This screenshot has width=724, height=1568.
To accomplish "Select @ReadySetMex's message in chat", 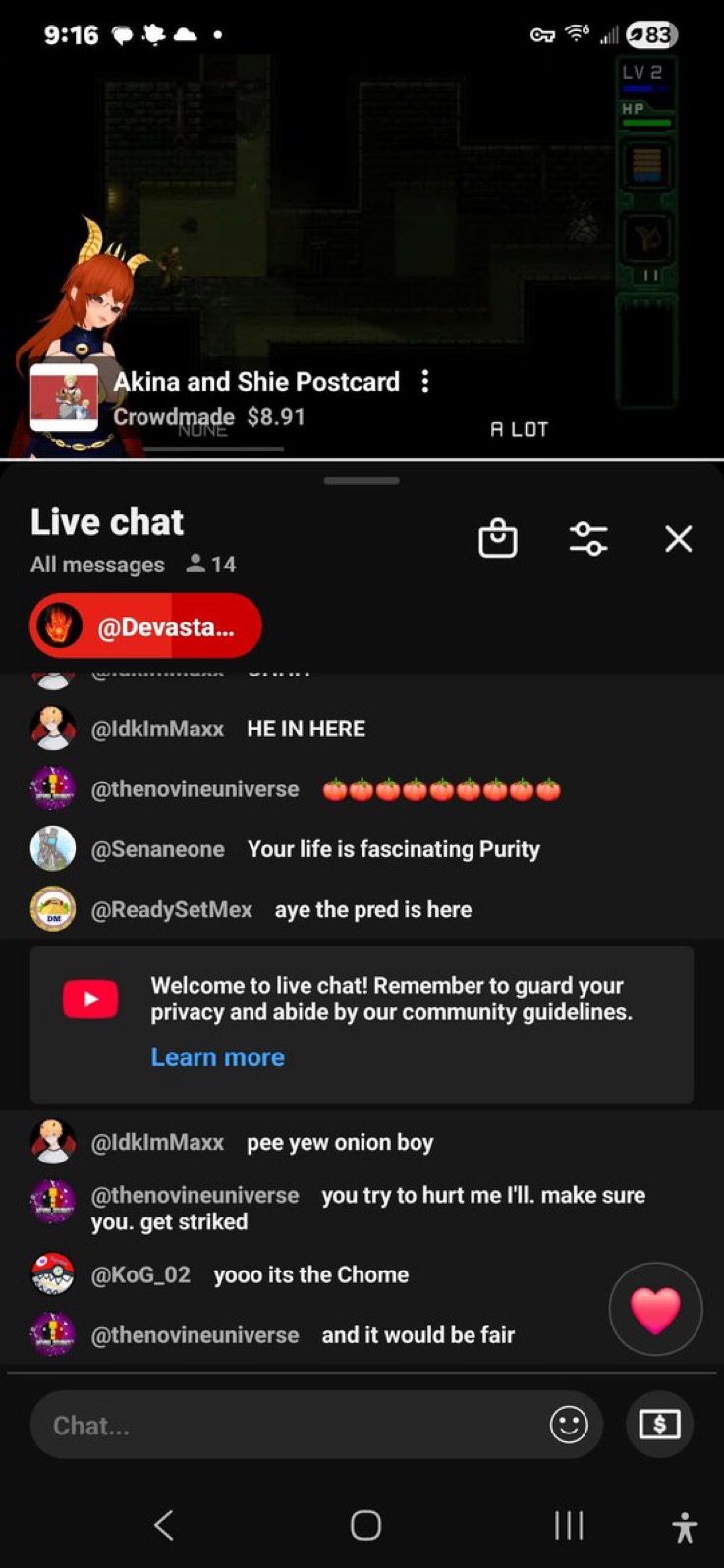I will (362, 909).
